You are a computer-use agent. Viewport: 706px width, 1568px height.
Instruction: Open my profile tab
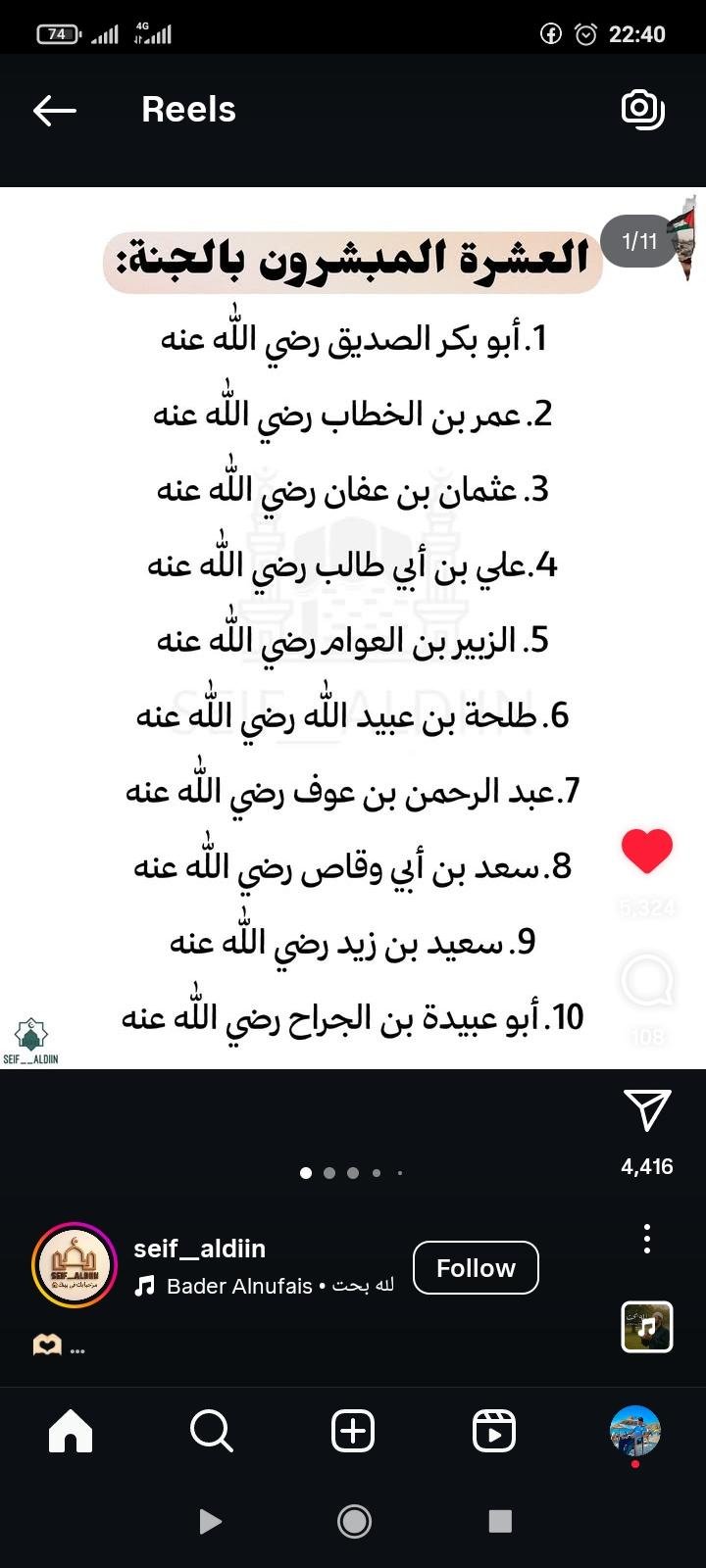point(635,1432)
